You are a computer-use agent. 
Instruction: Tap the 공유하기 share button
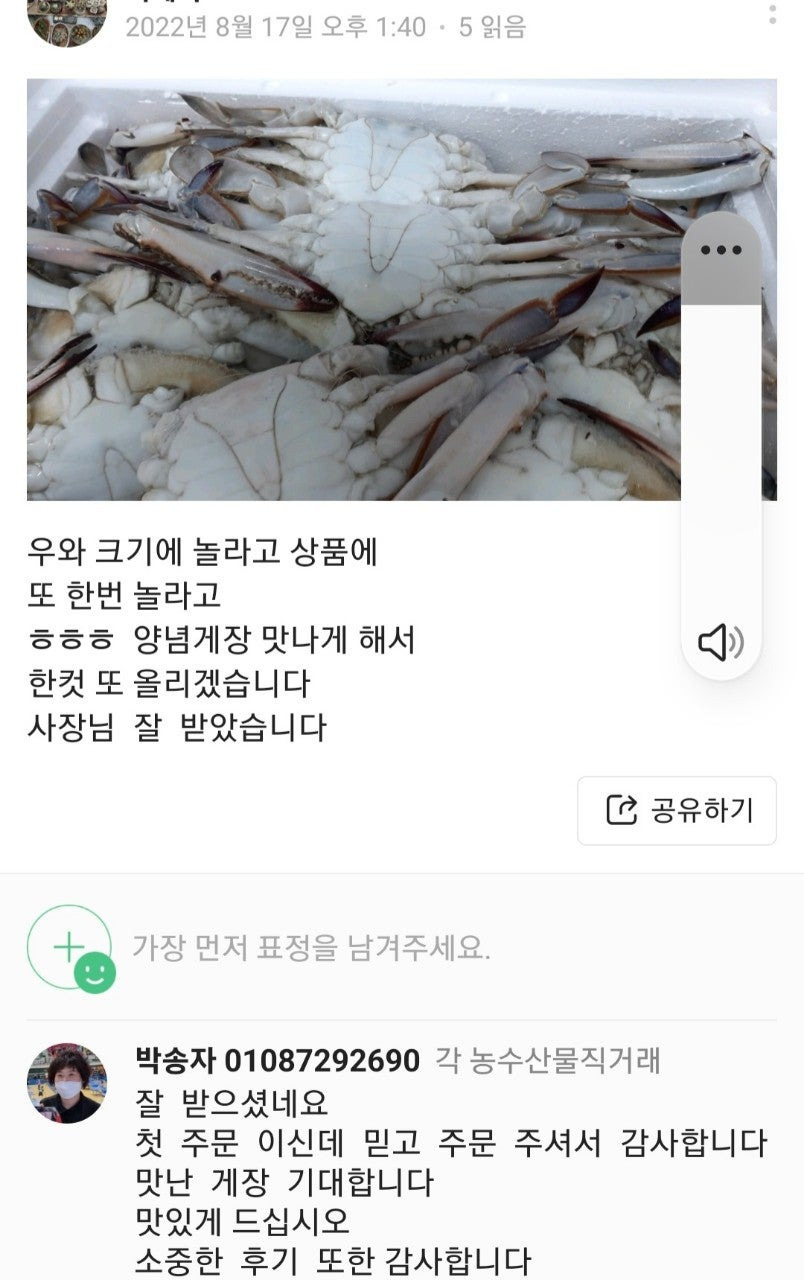click(677, 810)
